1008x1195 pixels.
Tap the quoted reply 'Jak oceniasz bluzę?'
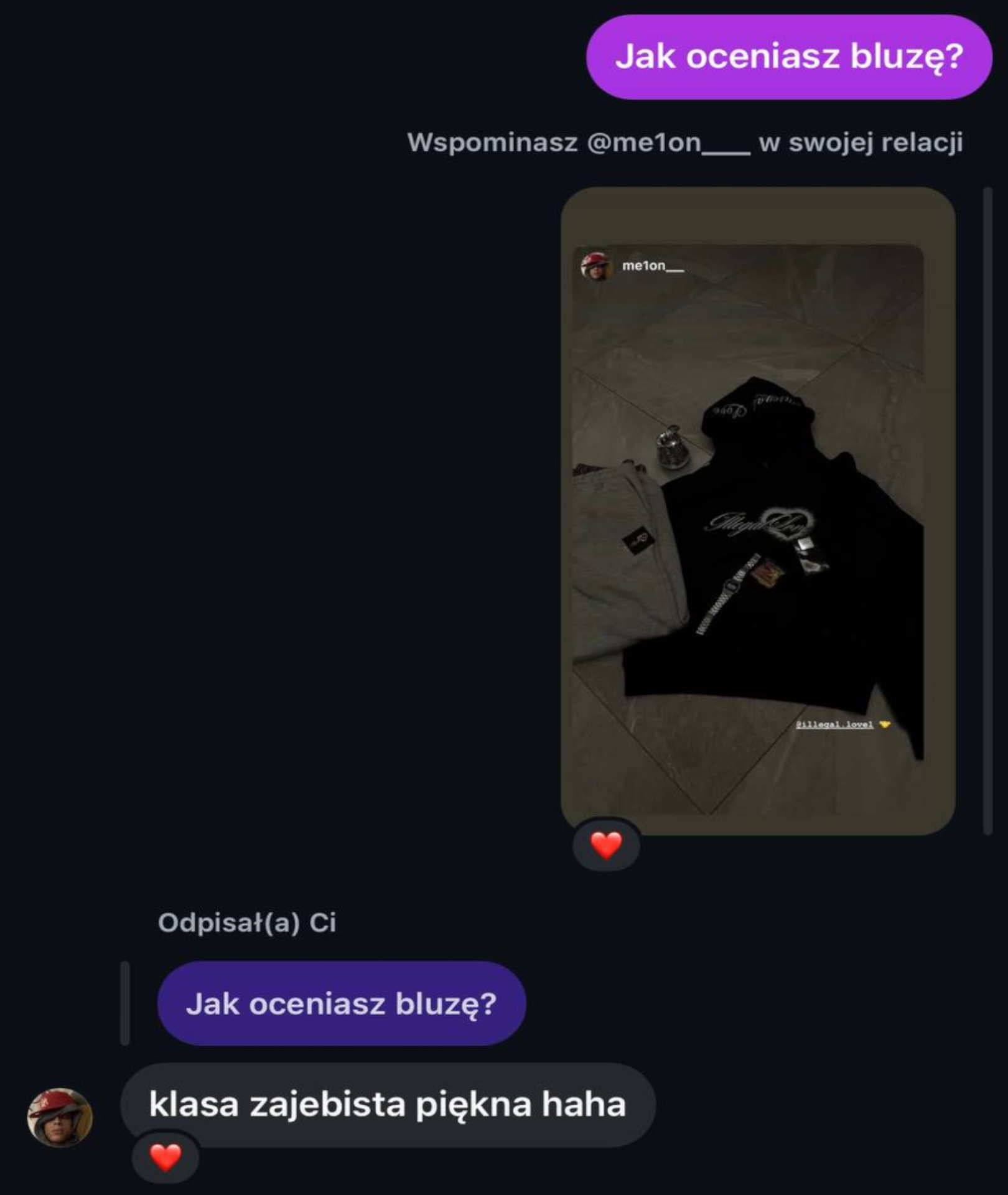pyautogui.click(x=341, y=1003)
